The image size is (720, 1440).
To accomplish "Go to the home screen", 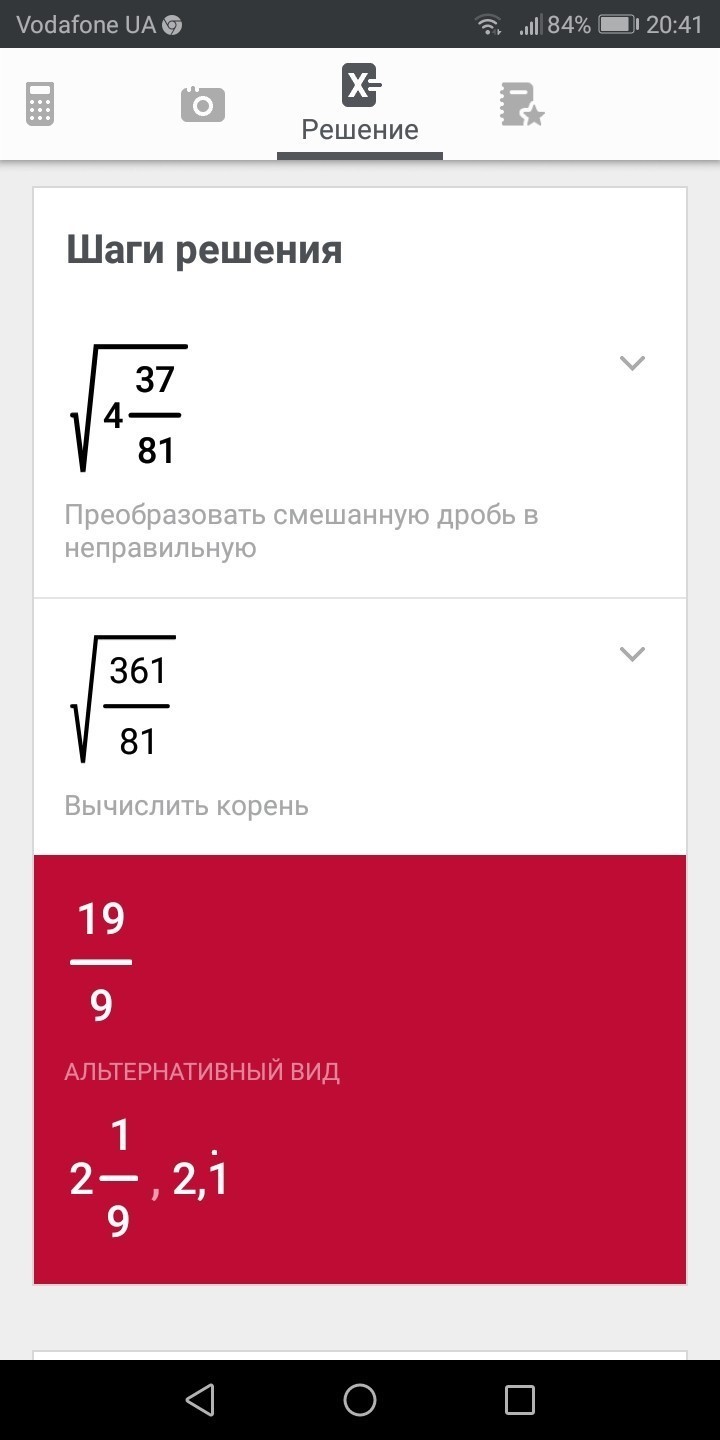I will [x=360, y=1400].
